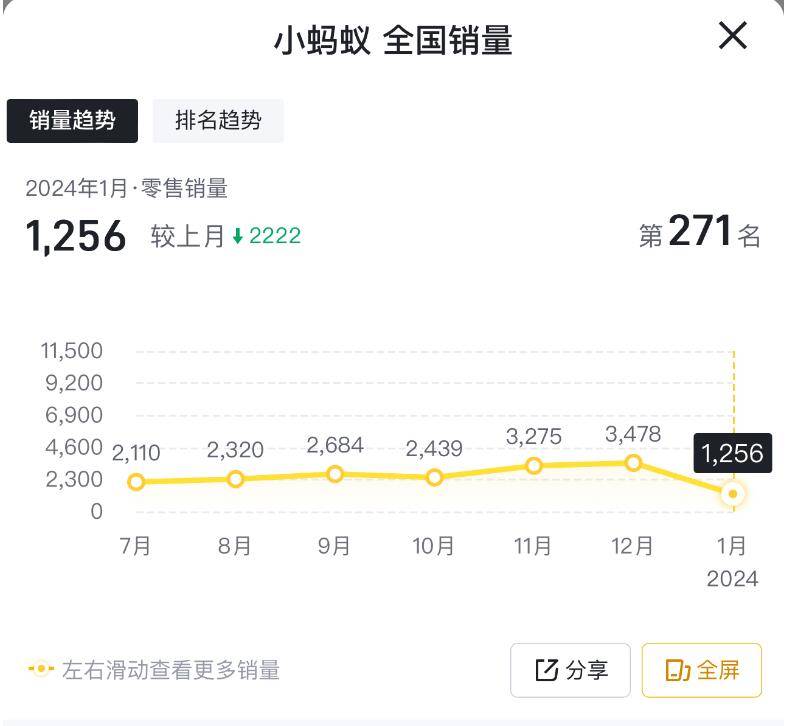Select the 10月 data point 2,439
This screenshot has width=789, height=726.
[434, 478]
